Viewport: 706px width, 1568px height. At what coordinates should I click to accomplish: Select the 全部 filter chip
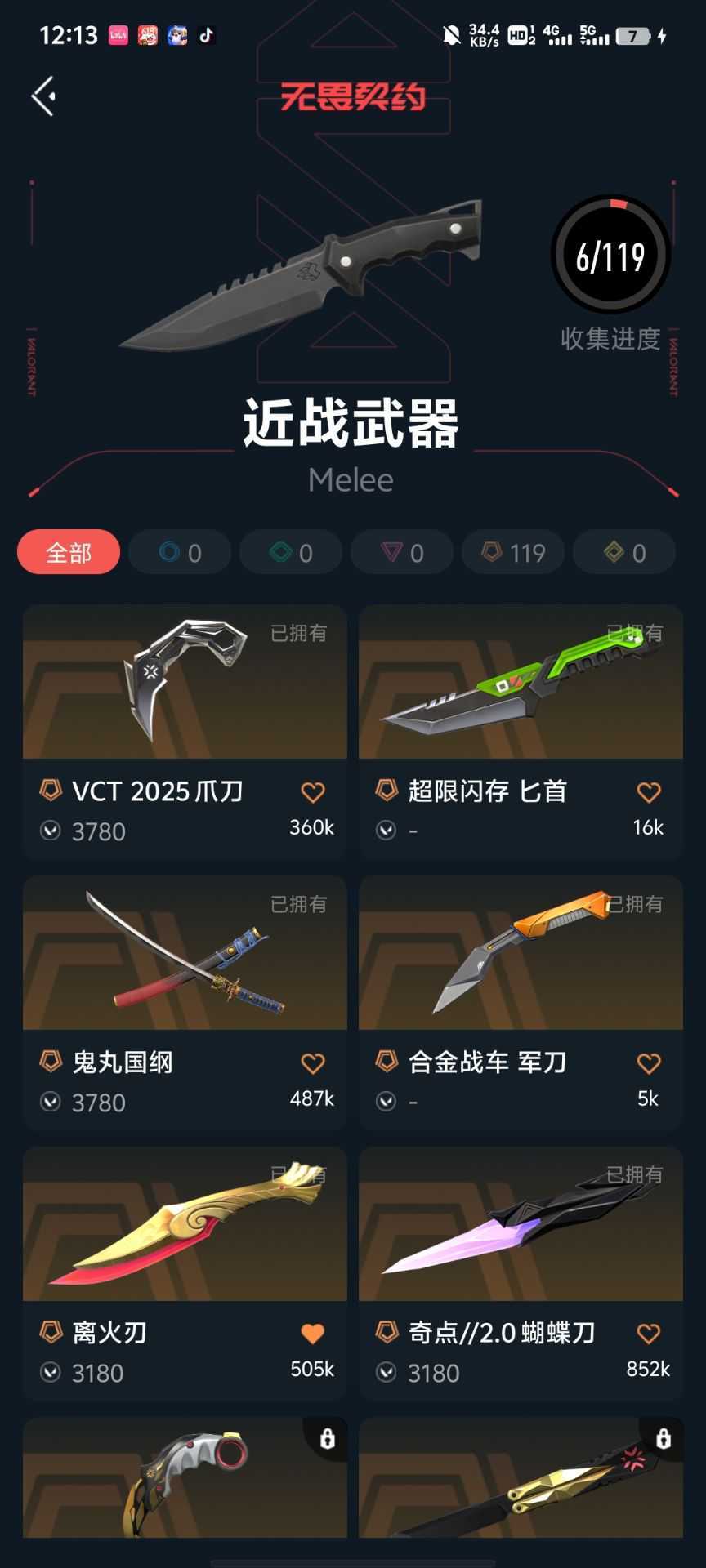point(69,553)
